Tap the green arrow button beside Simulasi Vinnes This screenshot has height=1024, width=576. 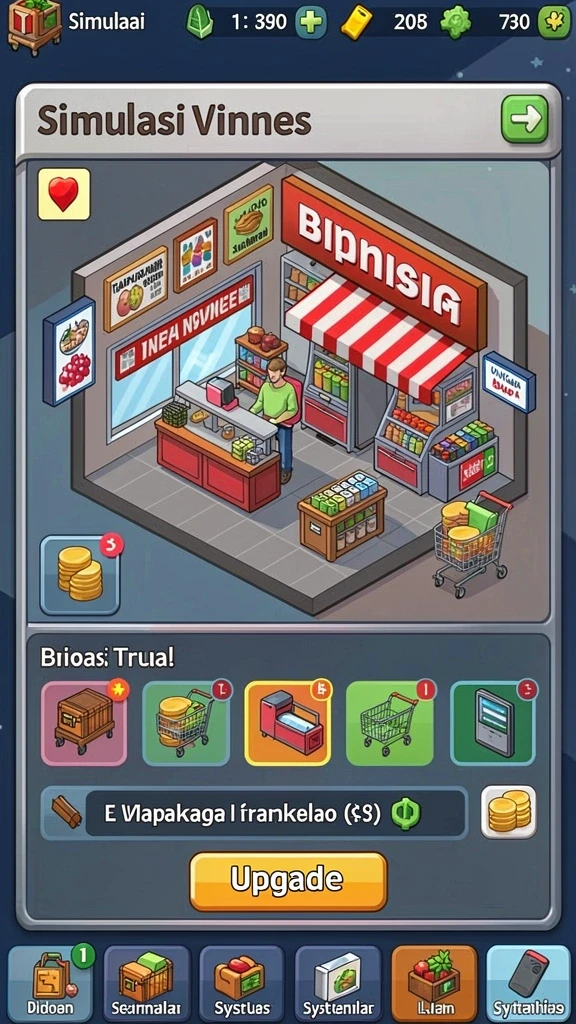point(524,119)
